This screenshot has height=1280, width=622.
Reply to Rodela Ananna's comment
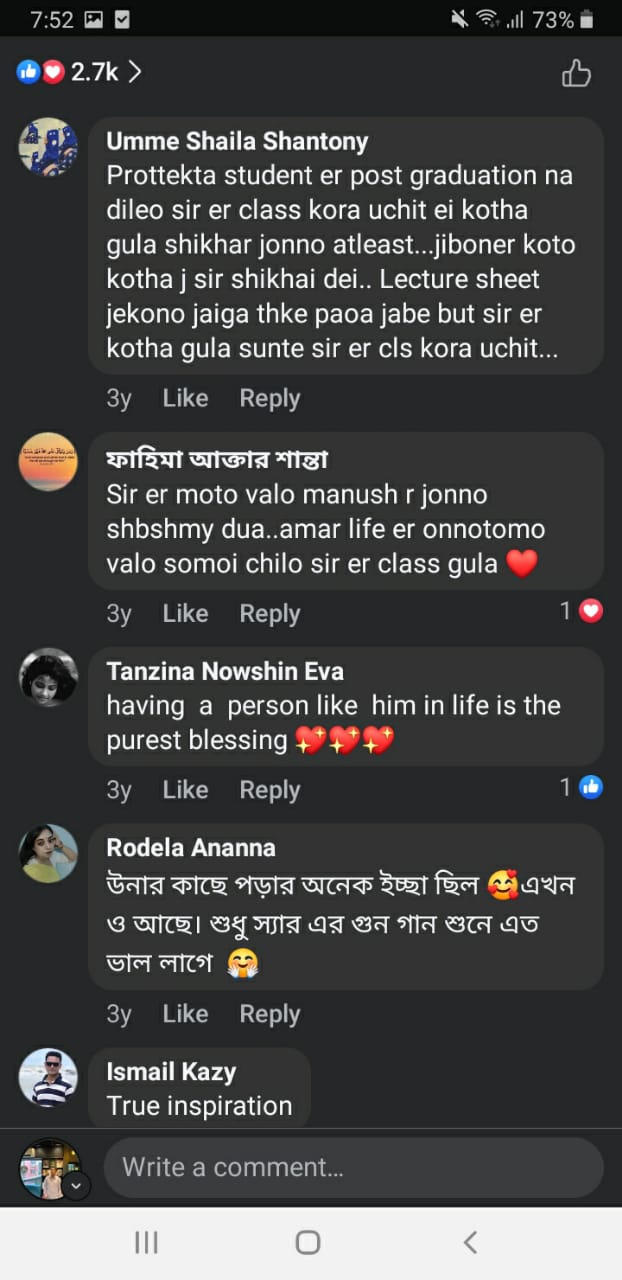269,1013
